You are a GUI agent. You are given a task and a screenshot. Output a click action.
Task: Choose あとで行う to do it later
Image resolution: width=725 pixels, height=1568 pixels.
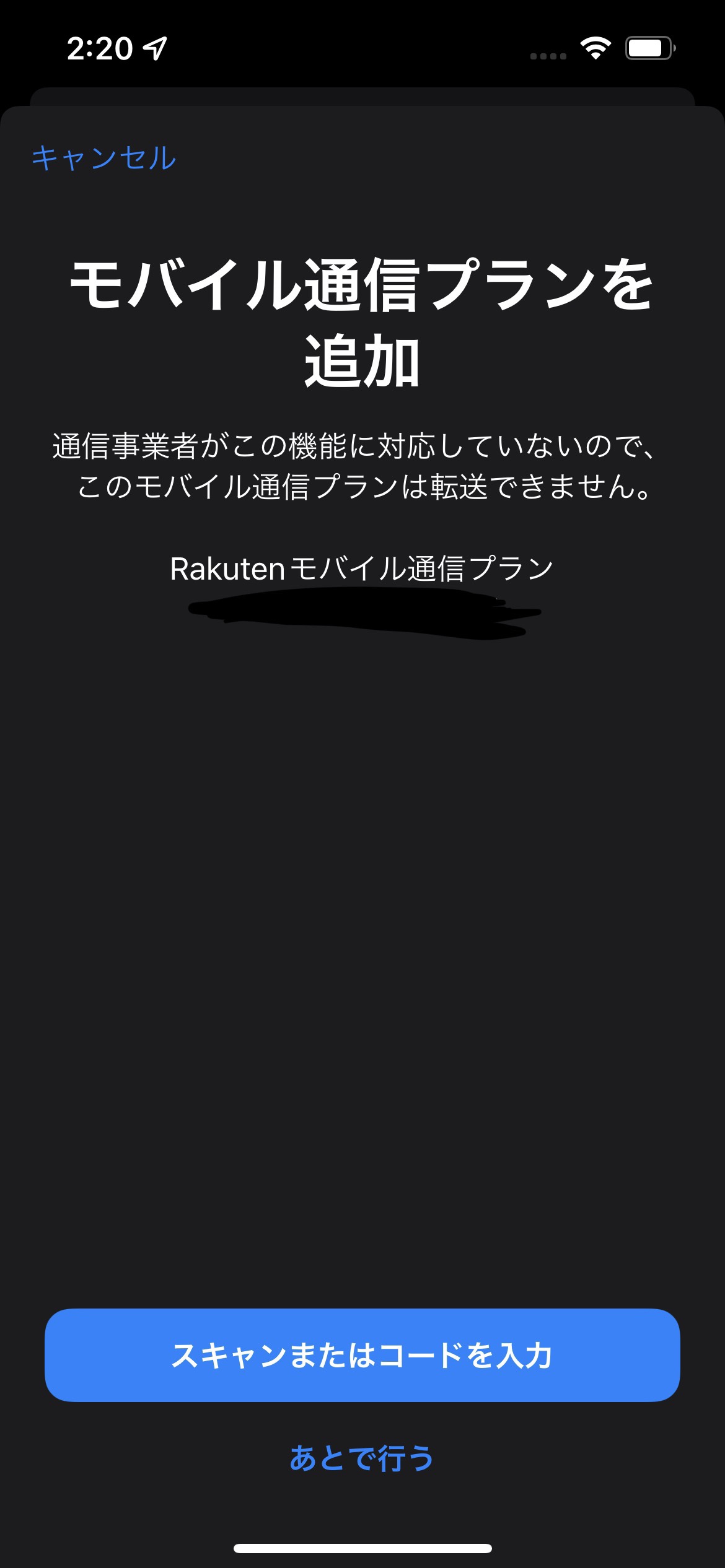tap(362, 1458)
